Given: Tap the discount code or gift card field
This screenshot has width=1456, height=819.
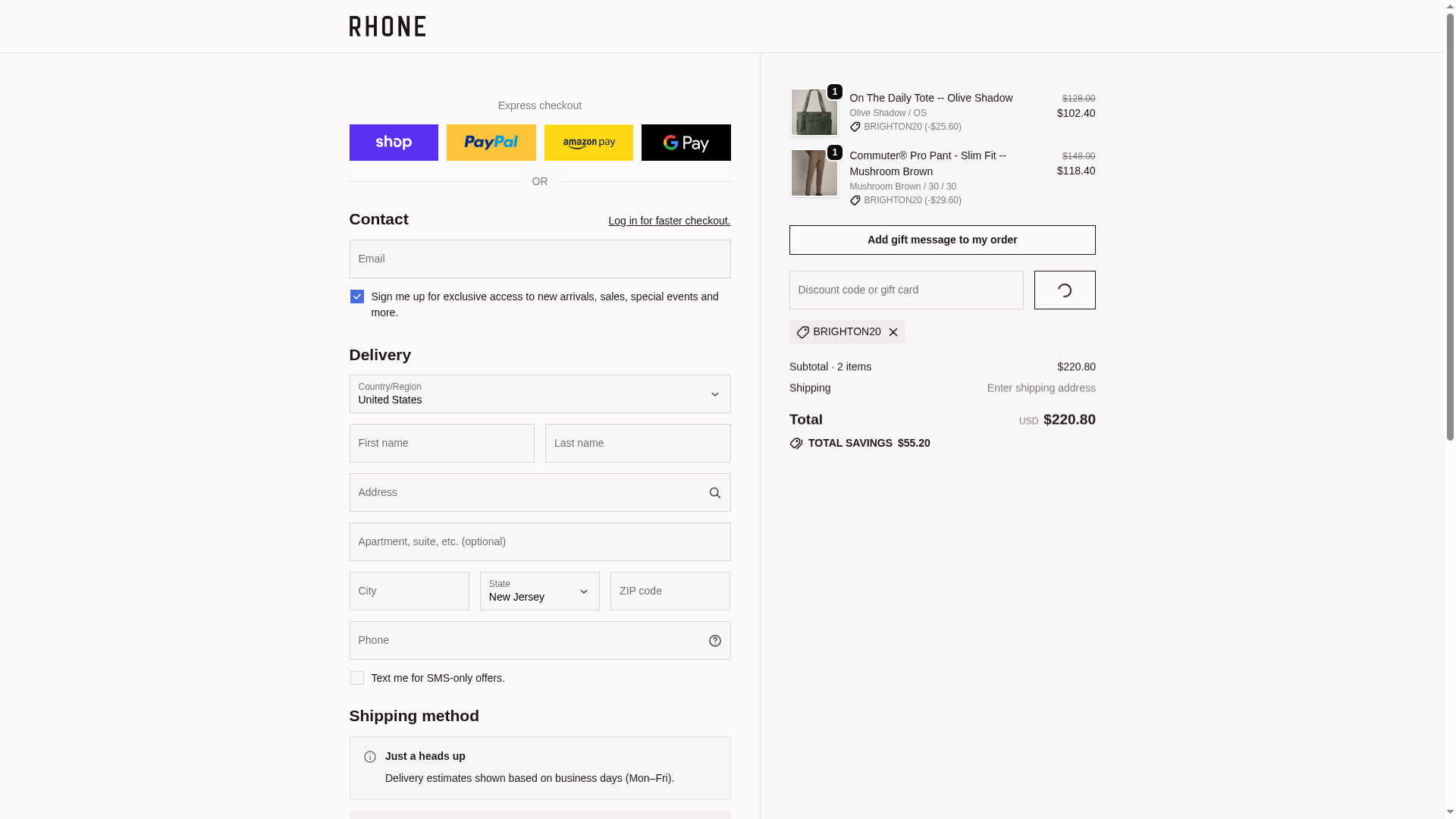Looking at the screenshot, I should point(905,290).
